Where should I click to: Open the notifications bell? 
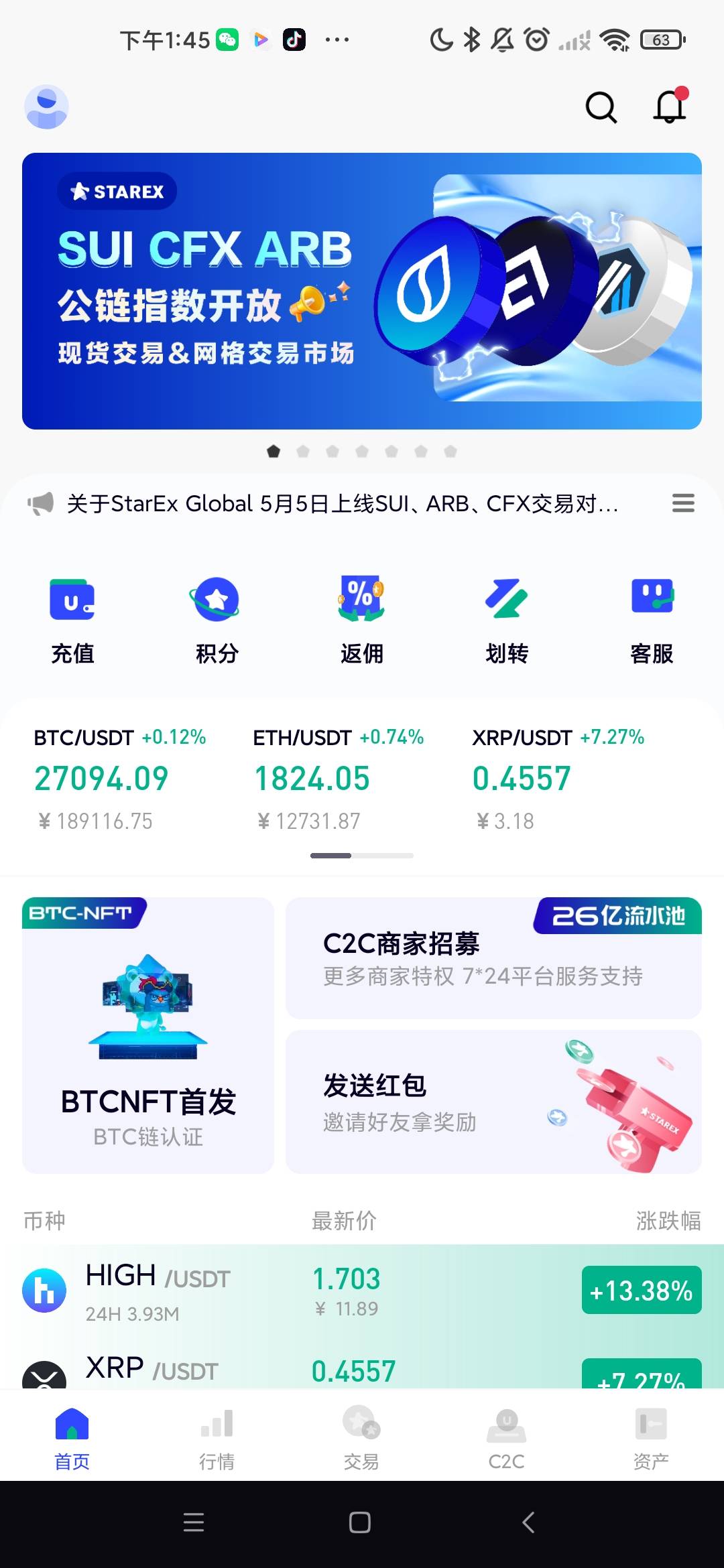point(670,107)
